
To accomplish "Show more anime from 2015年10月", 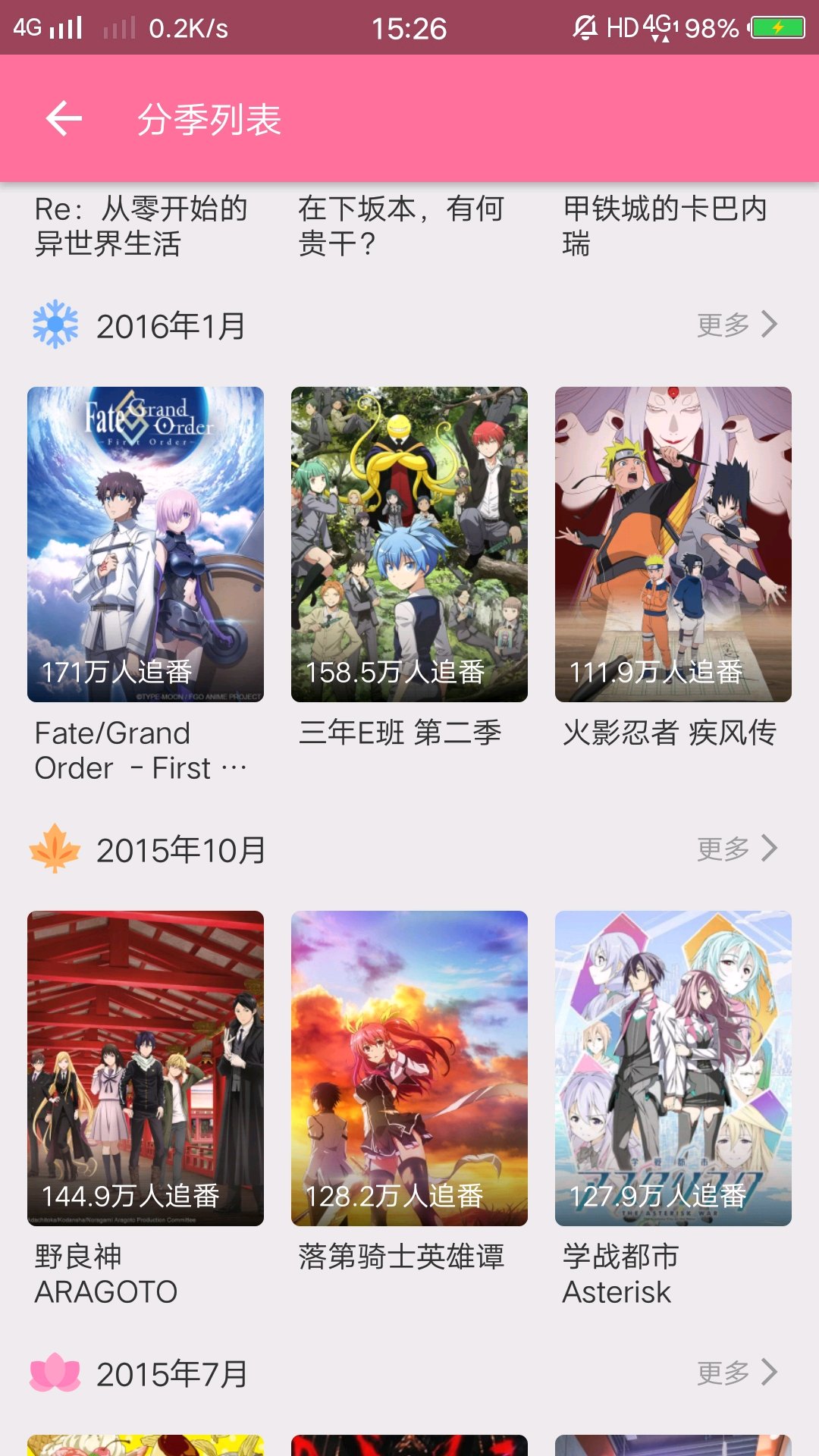I will coord(736,849).
